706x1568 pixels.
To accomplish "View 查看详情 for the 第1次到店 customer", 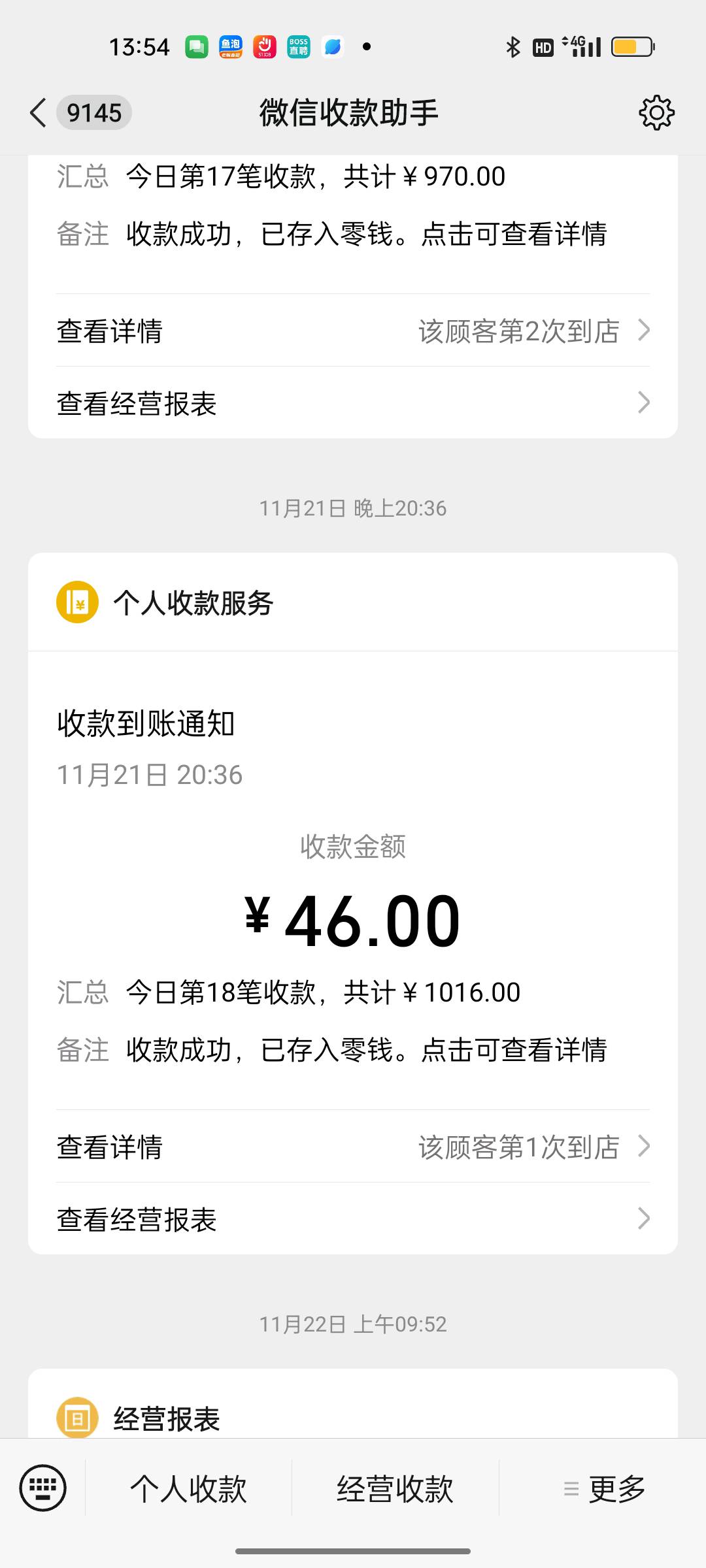I will point(353,1147).
